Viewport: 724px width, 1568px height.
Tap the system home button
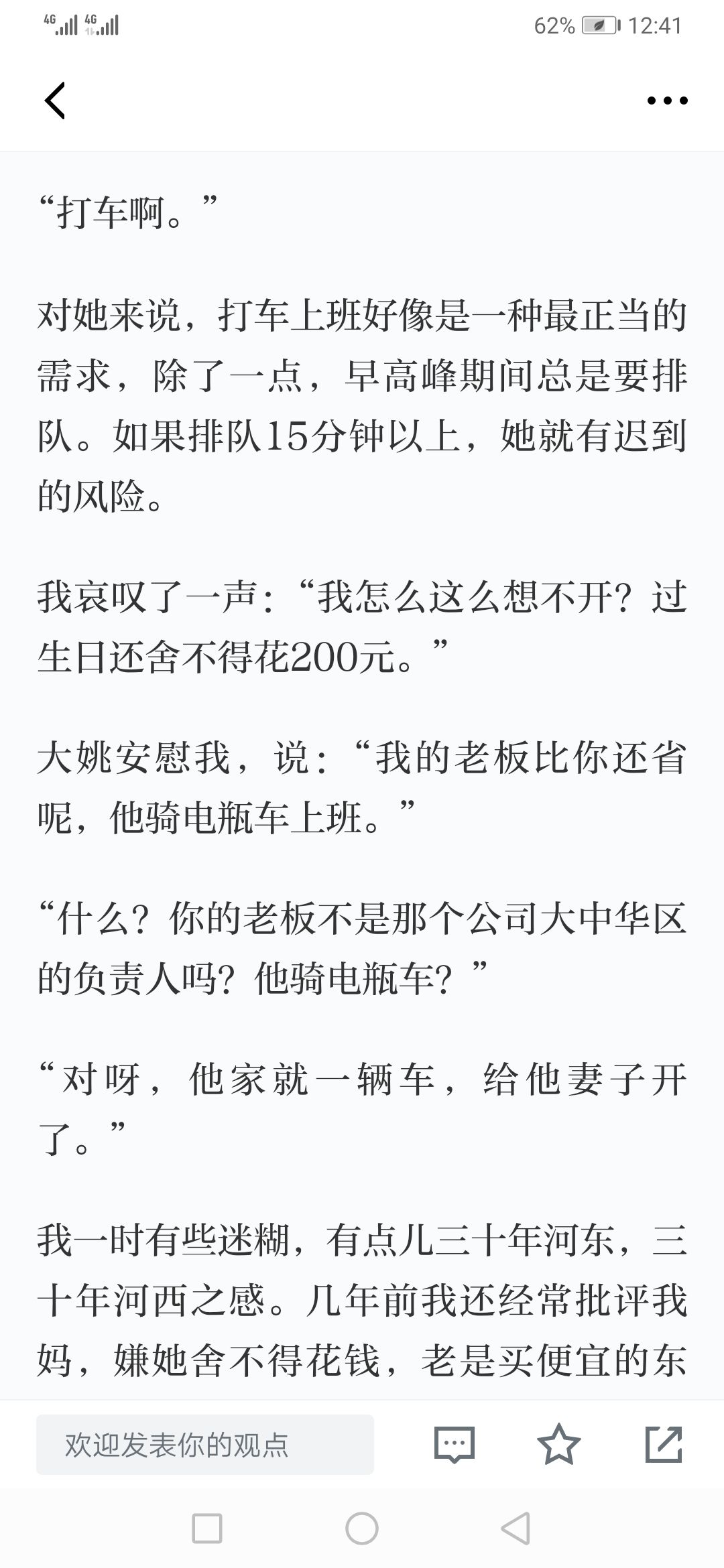point(362,1529)
